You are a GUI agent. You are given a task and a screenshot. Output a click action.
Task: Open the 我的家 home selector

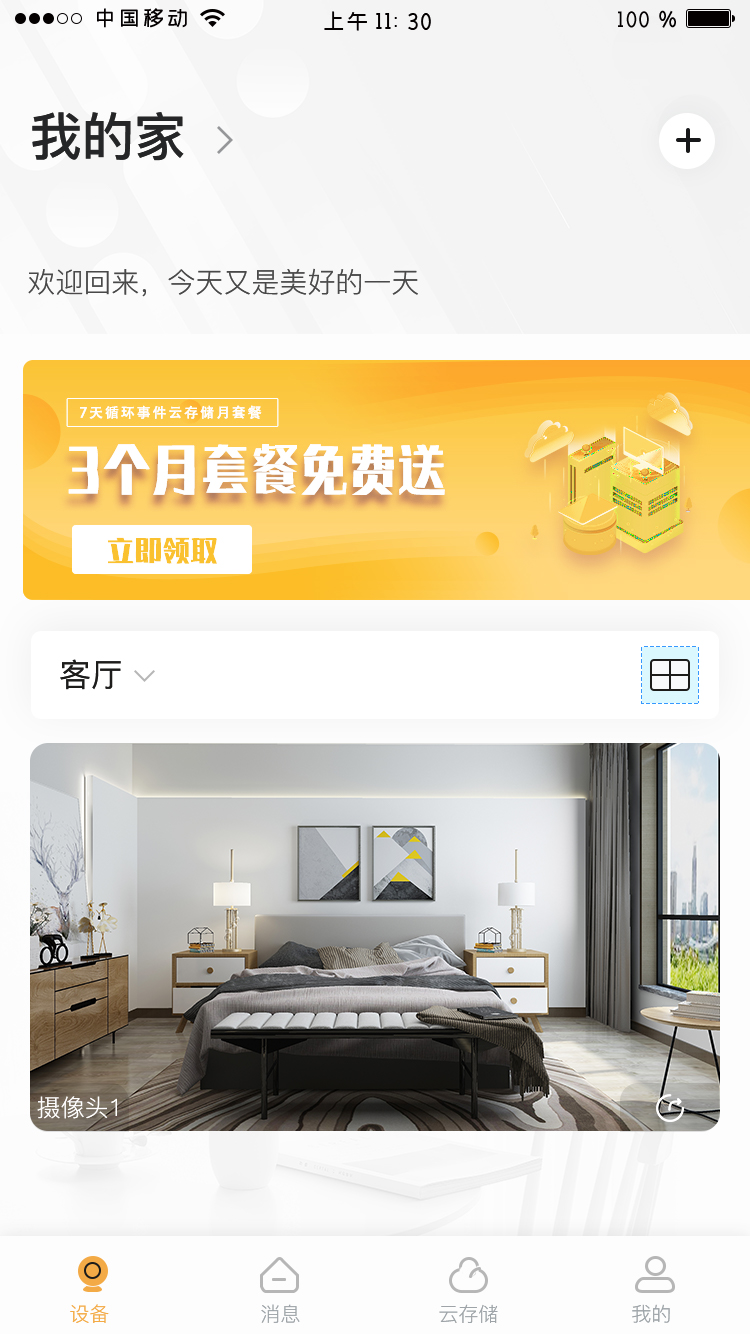click(x=131, y=139)
